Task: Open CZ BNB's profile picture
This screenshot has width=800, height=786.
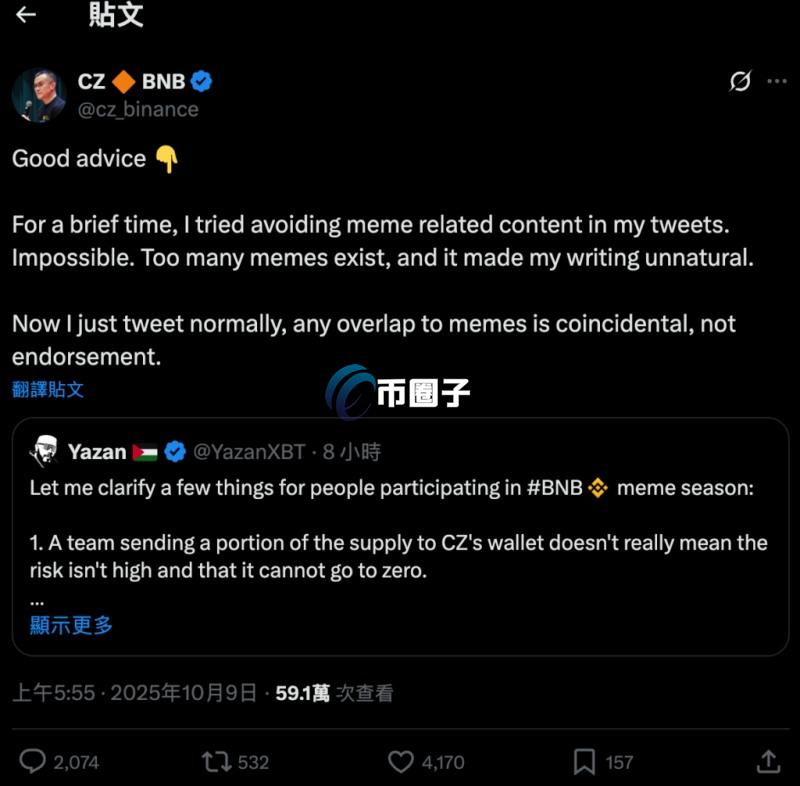Action: click(38, 96)
